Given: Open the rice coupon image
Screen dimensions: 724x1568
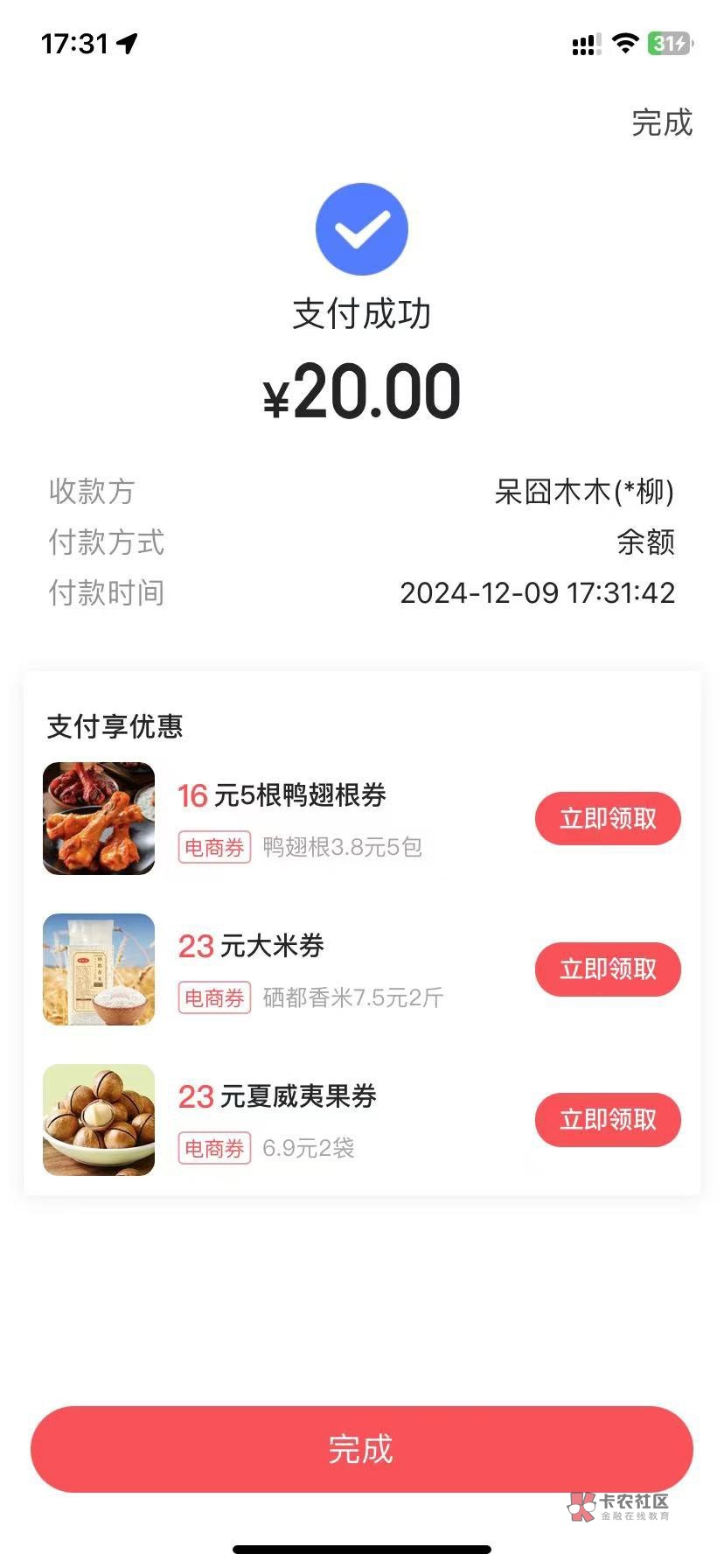Looking at the screenshot, I should point(99,969).
